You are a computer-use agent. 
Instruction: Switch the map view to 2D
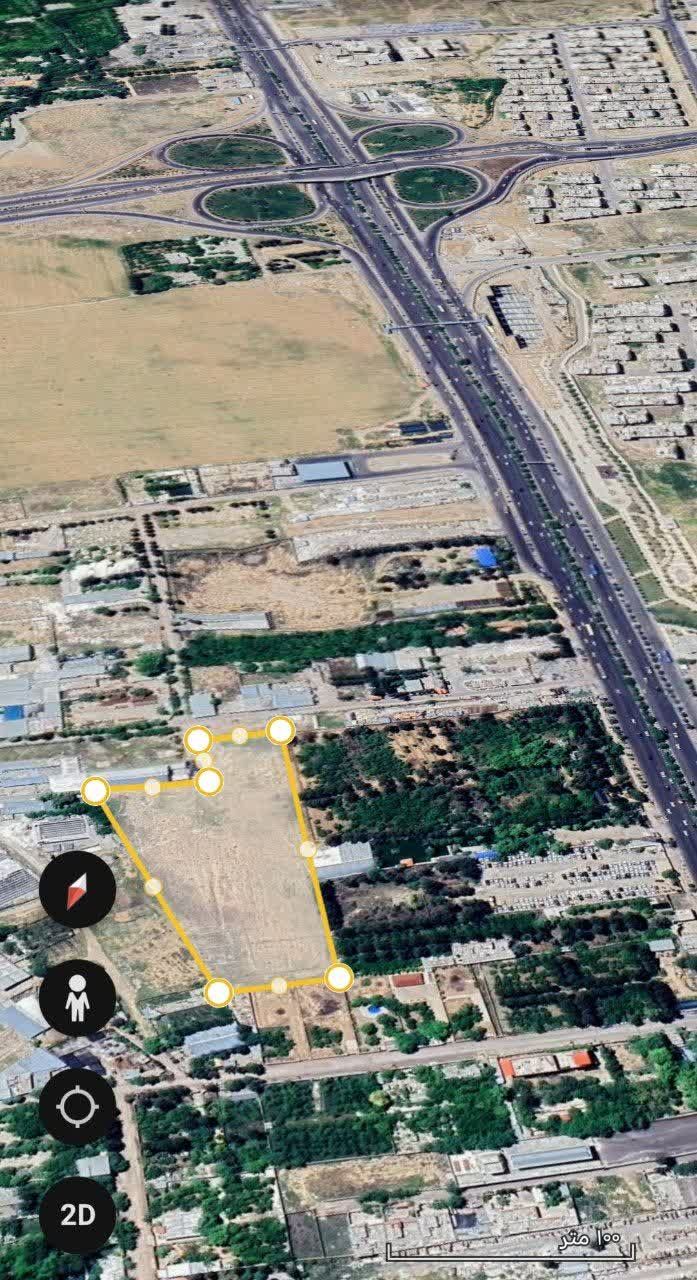[x=77, y=1215]
